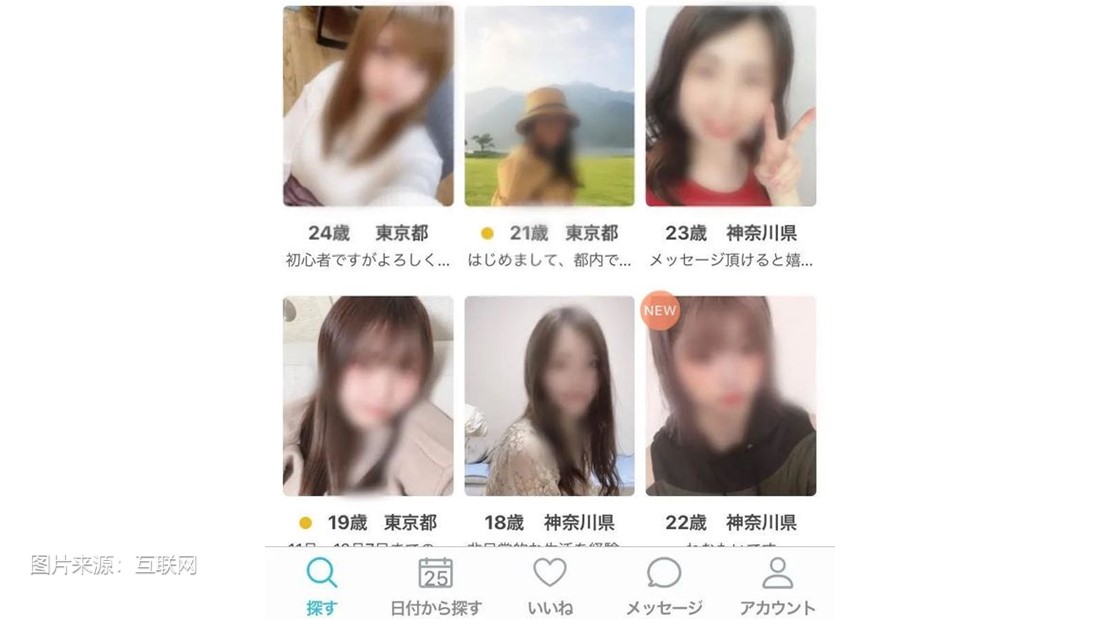Open the 24歳 東京都 profile card
This screenshot has width=1100, height=619.
click(368, 107)
